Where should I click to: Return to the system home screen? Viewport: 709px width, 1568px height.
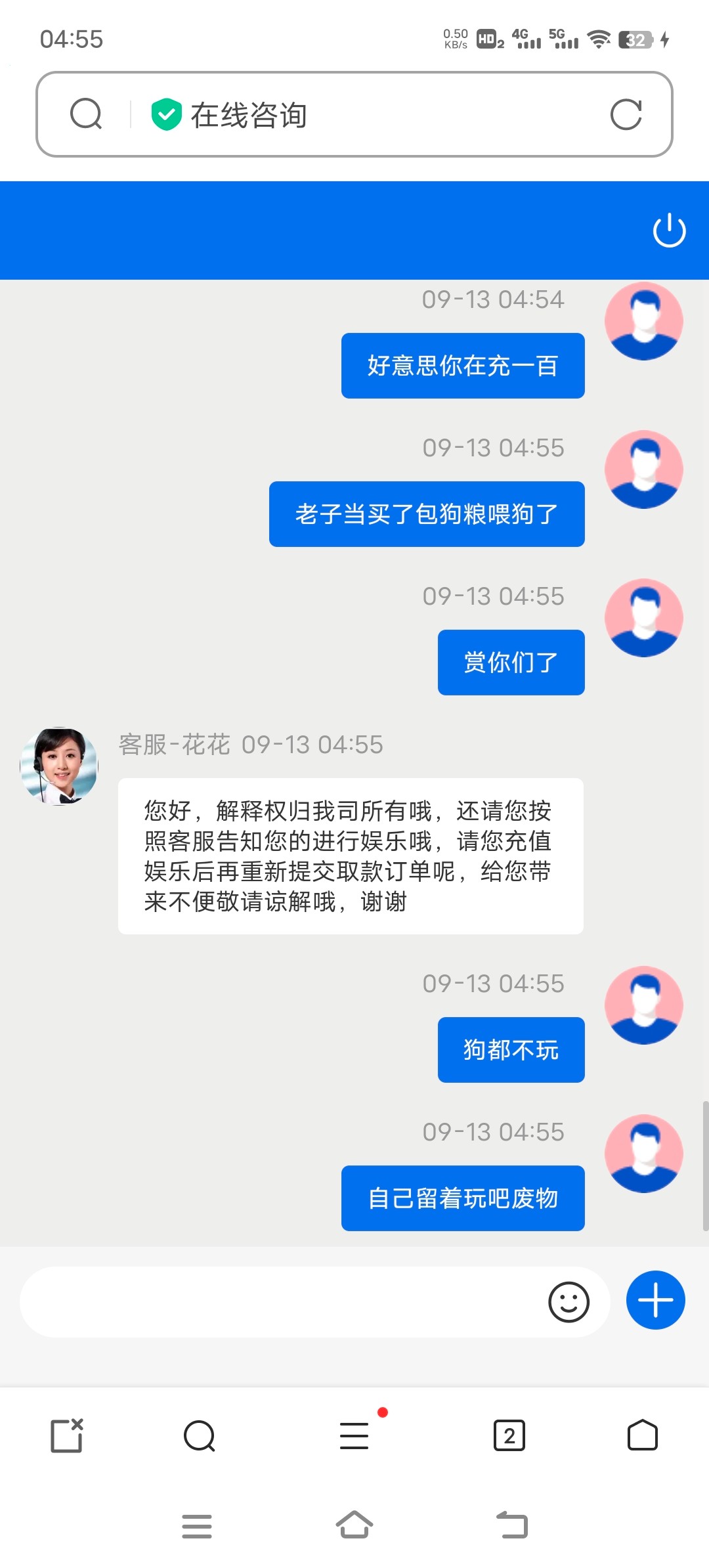(354, 1525)
